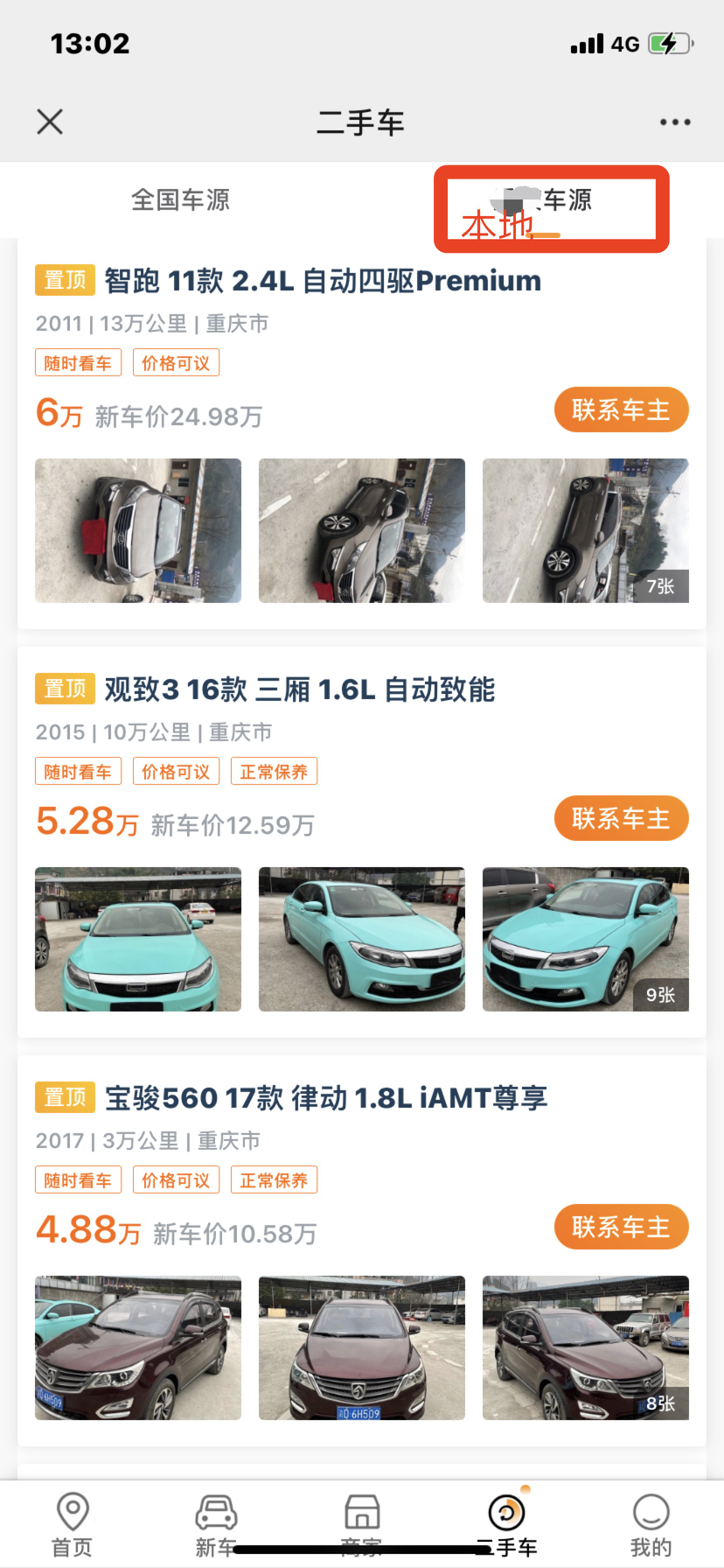
Task: Tap the 二手车 bottom tab
Action: pyautogui.click(x=506, y=1524)
